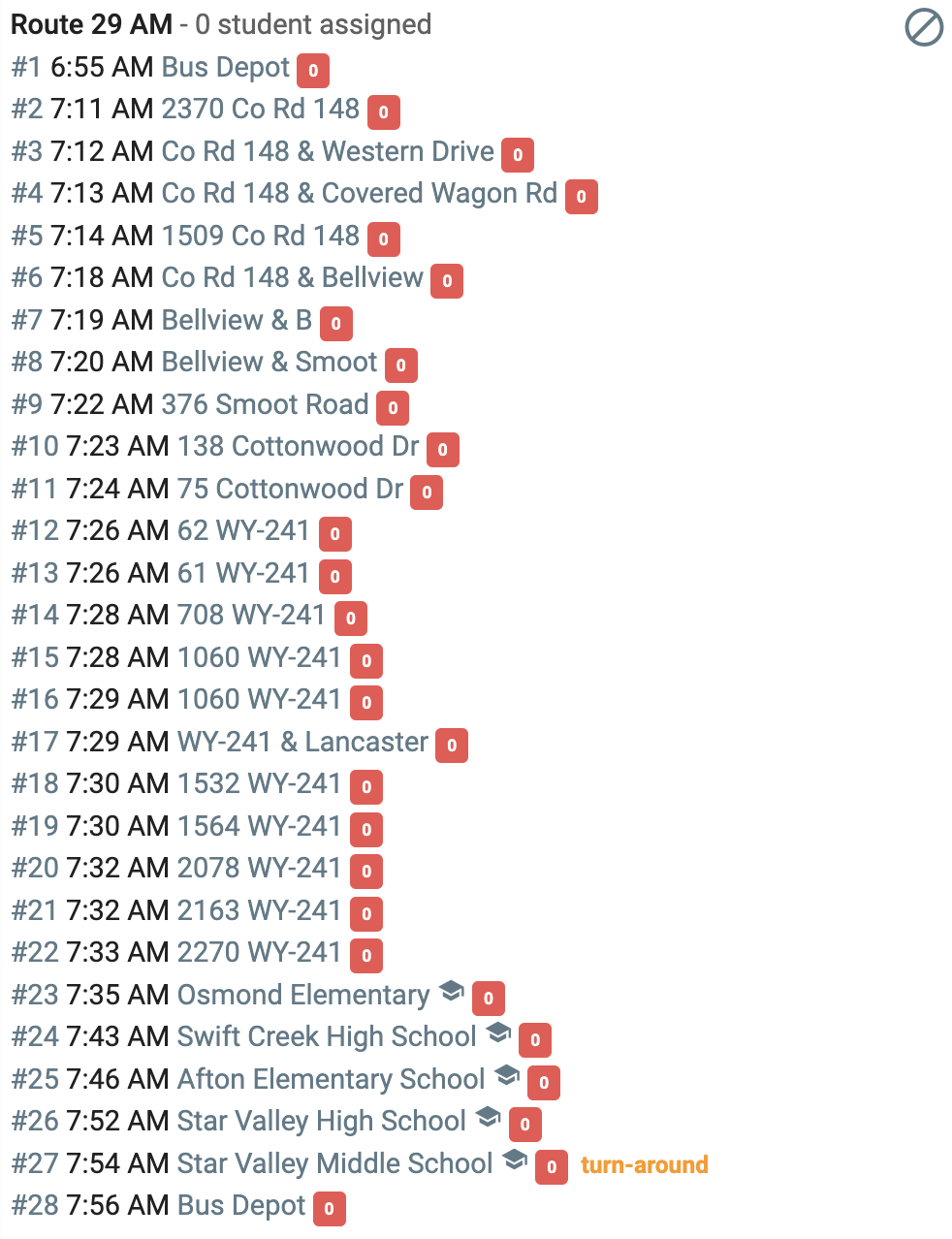
Task: View the 376 Smoot Road stop
Action: [265, 404]
